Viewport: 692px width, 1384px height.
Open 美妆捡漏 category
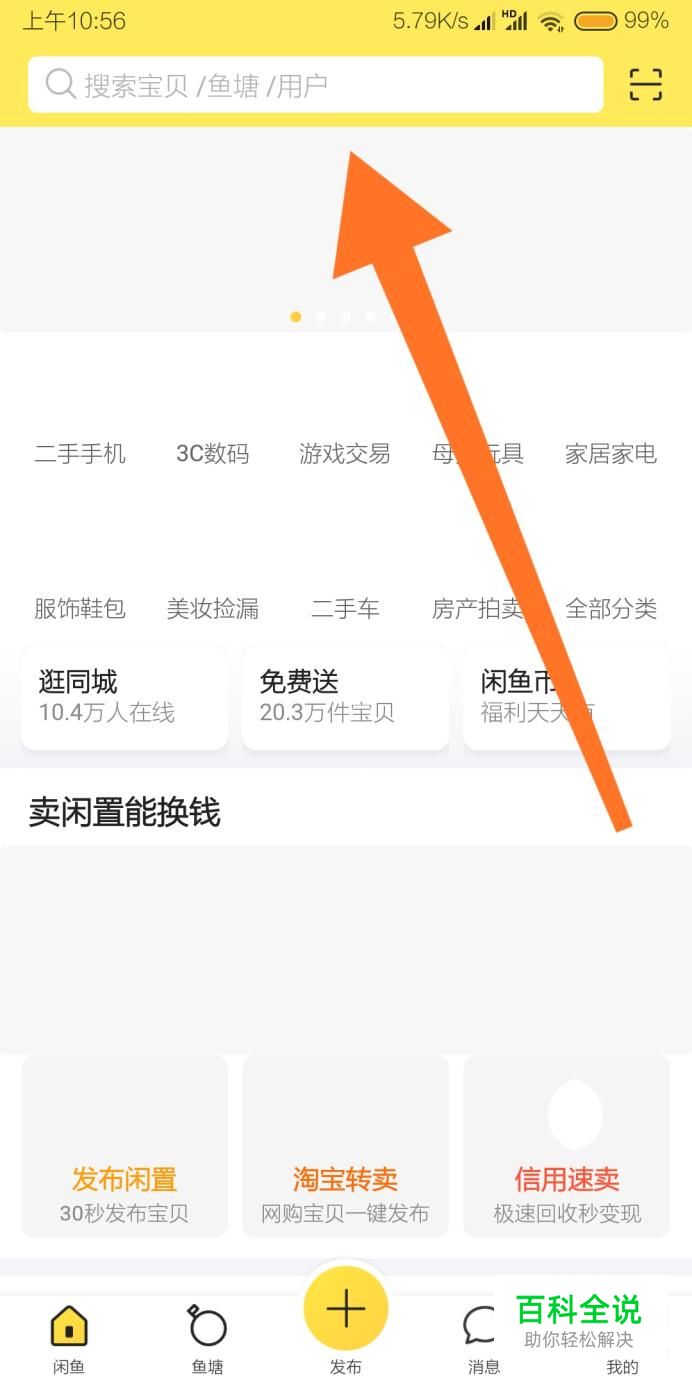pyautogui.click(x=212, y=608)
